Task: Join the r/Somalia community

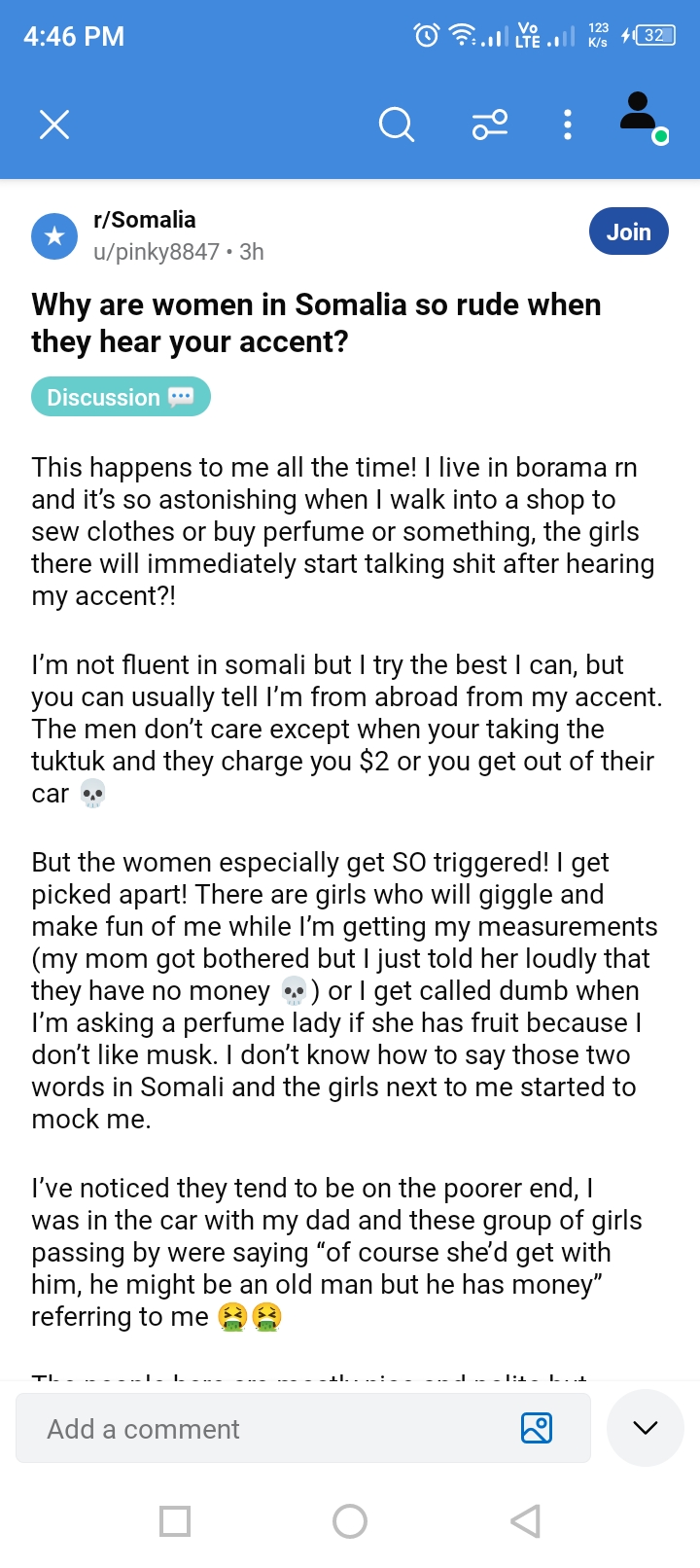Action: 628,232
